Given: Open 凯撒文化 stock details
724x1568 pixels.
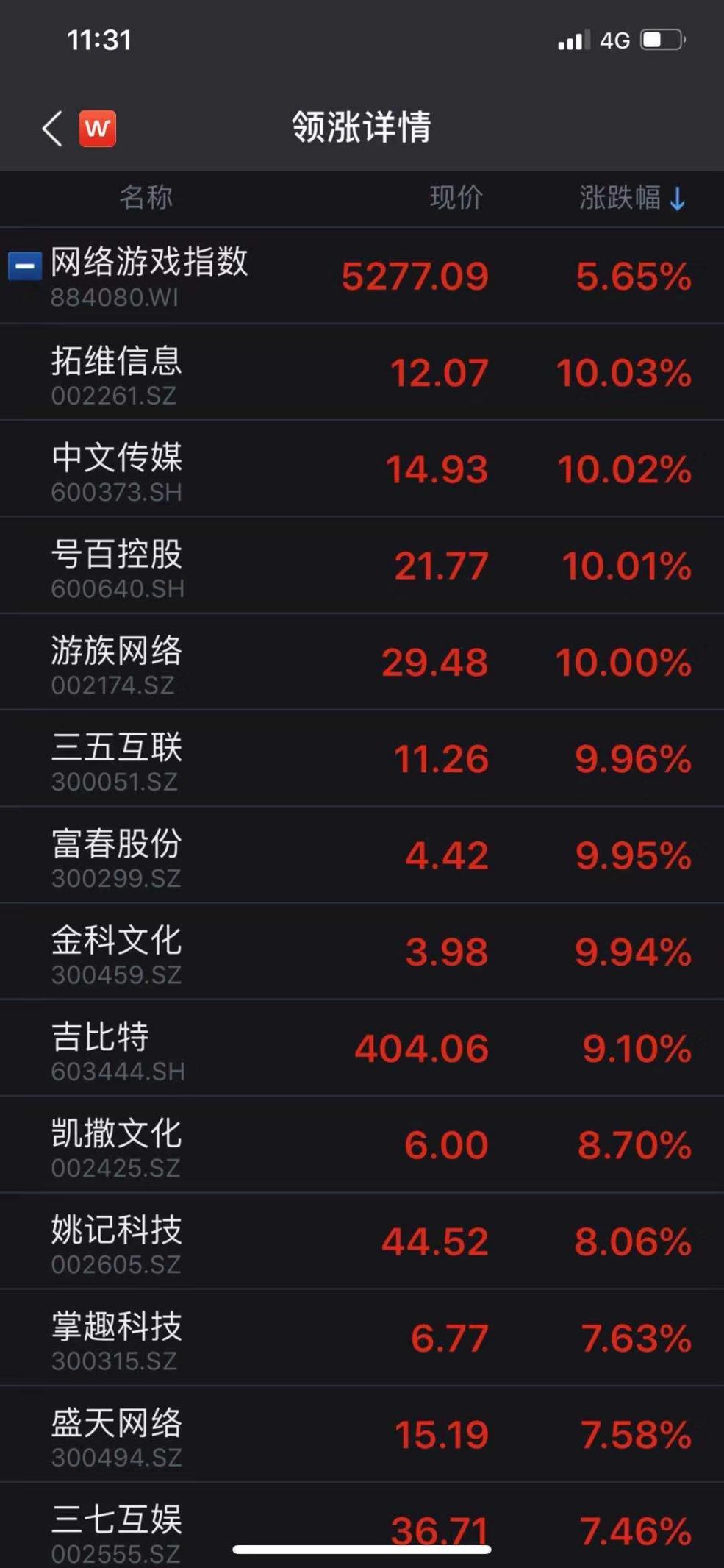Looking at the screenshot, I should (116, 1144).
